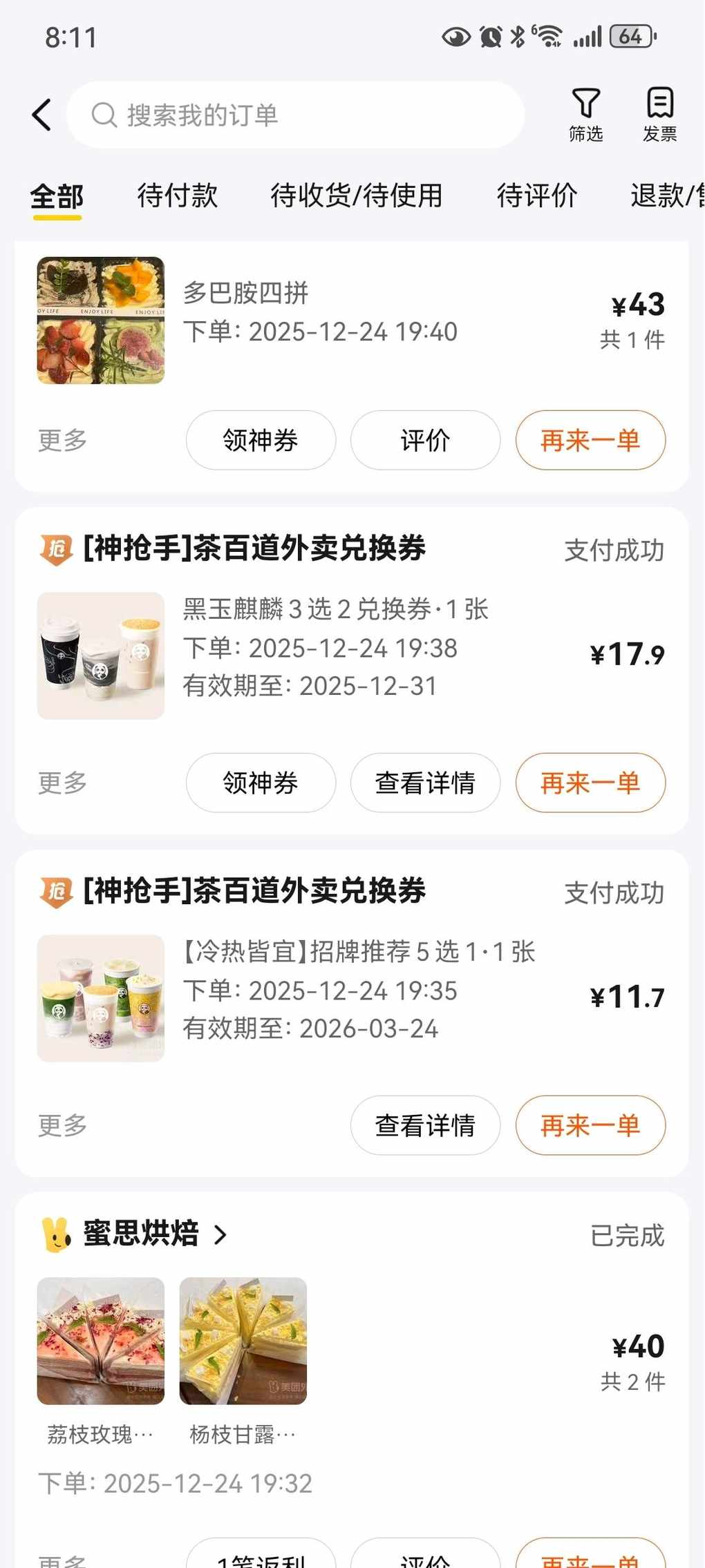Tap 领神券 on the 多巴胺四拼 order
Image resolution: width=705 pixels, height=1568 pixels.
click(261, 440)
